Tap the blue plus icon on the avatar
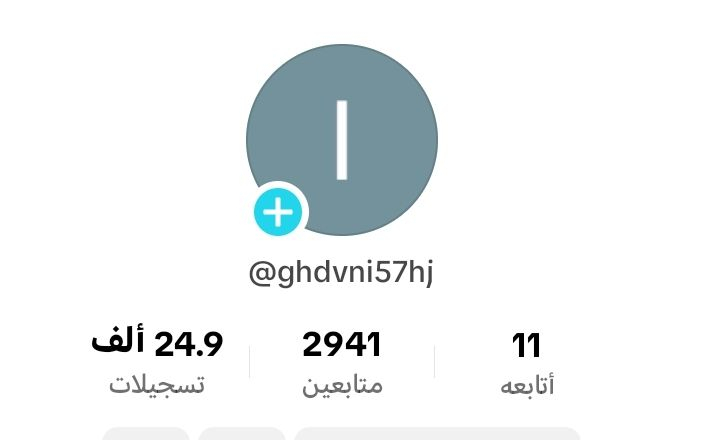 pyautogui.click(x=277, y=213)
